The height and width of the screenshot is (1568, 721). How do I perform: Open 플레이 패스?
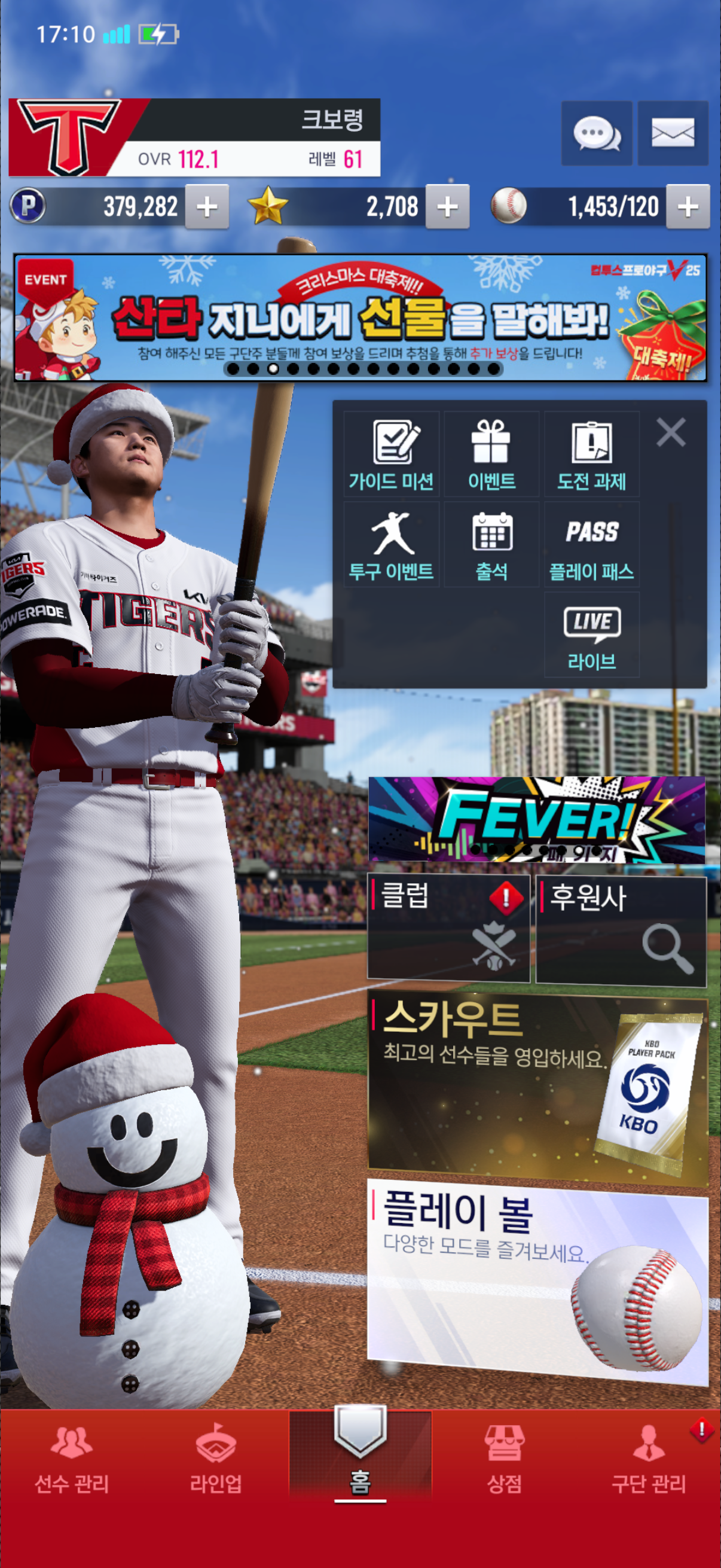[591, 545]
